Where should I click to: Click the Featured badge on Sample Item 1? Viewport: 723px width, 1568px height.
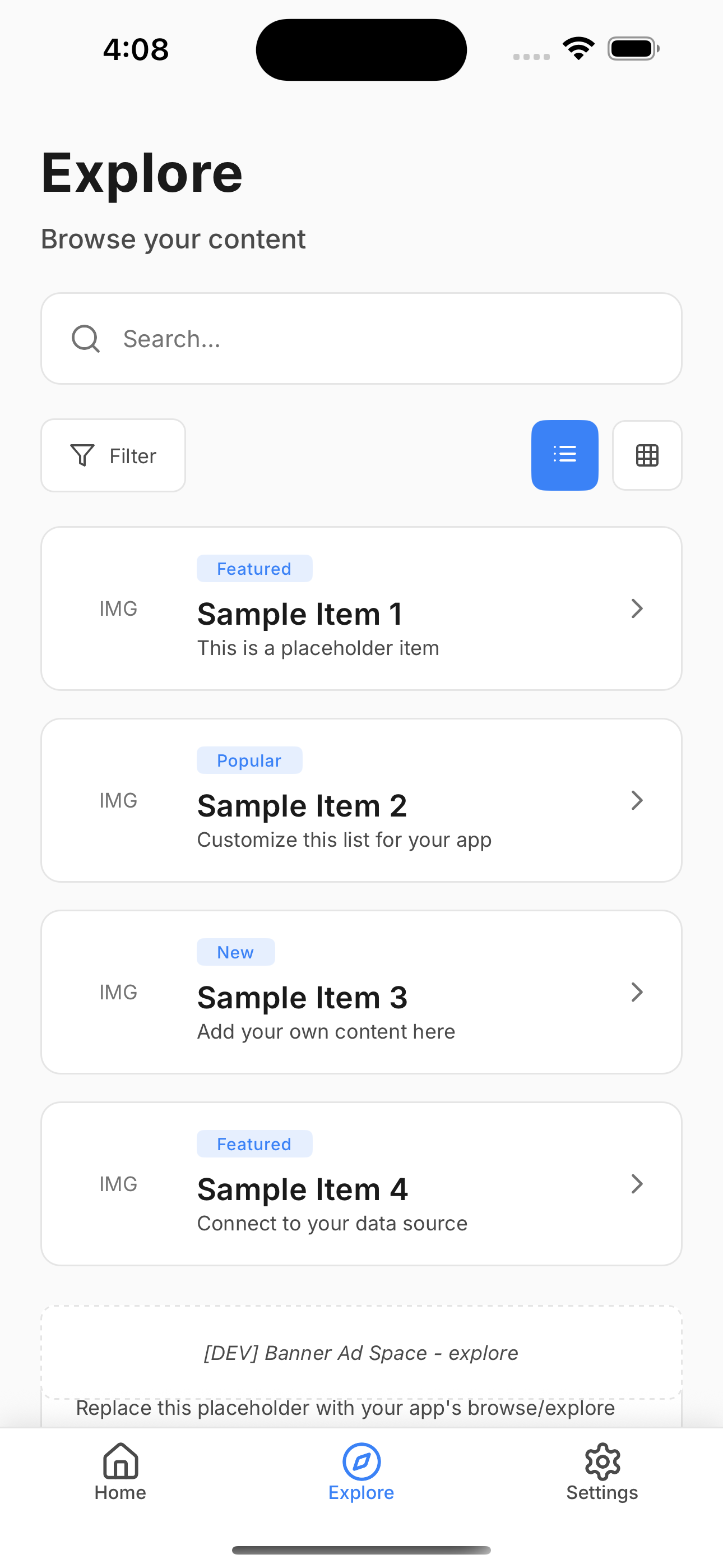pyautogui.click(x=254, y=568)
